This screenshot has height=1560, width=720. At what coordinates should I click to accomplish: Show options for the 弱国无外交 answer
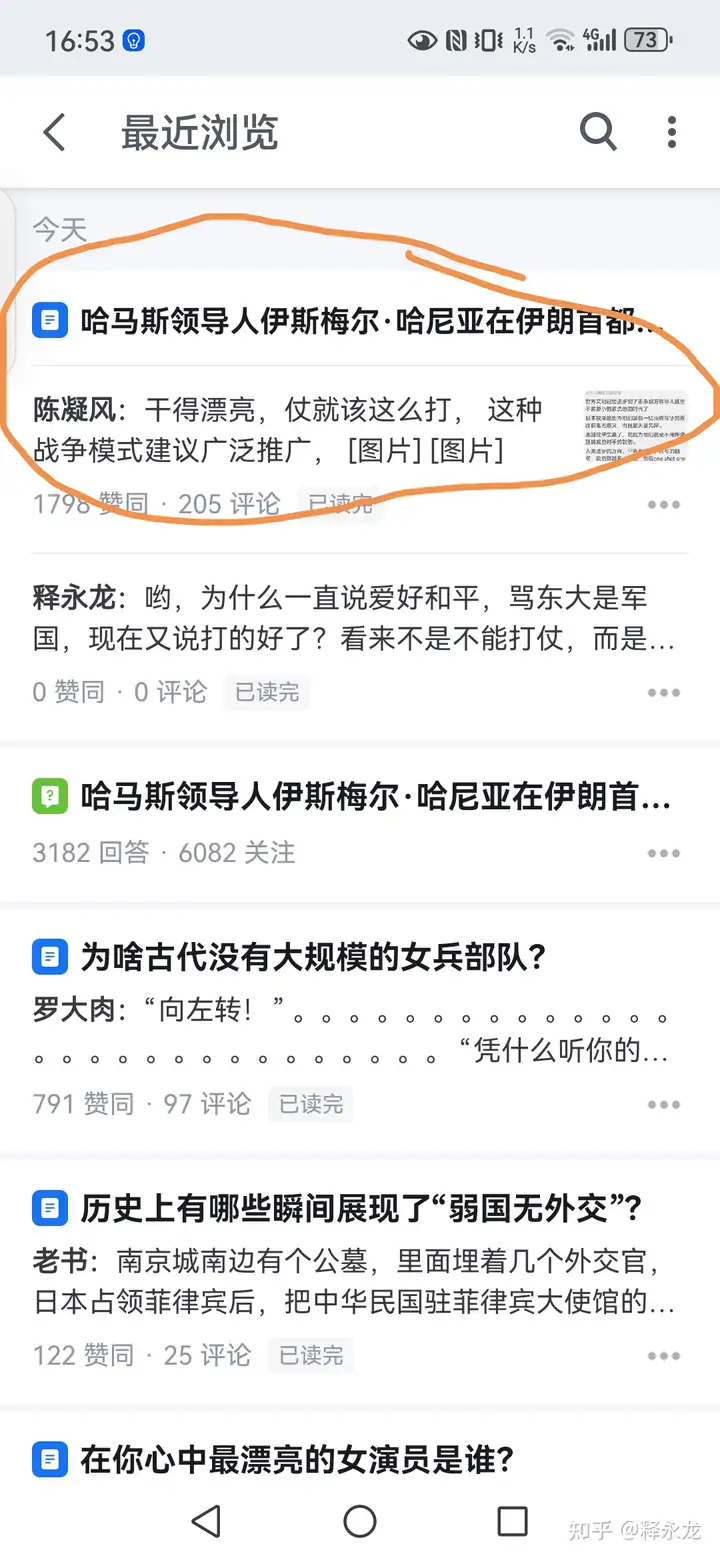(663, 1356)
